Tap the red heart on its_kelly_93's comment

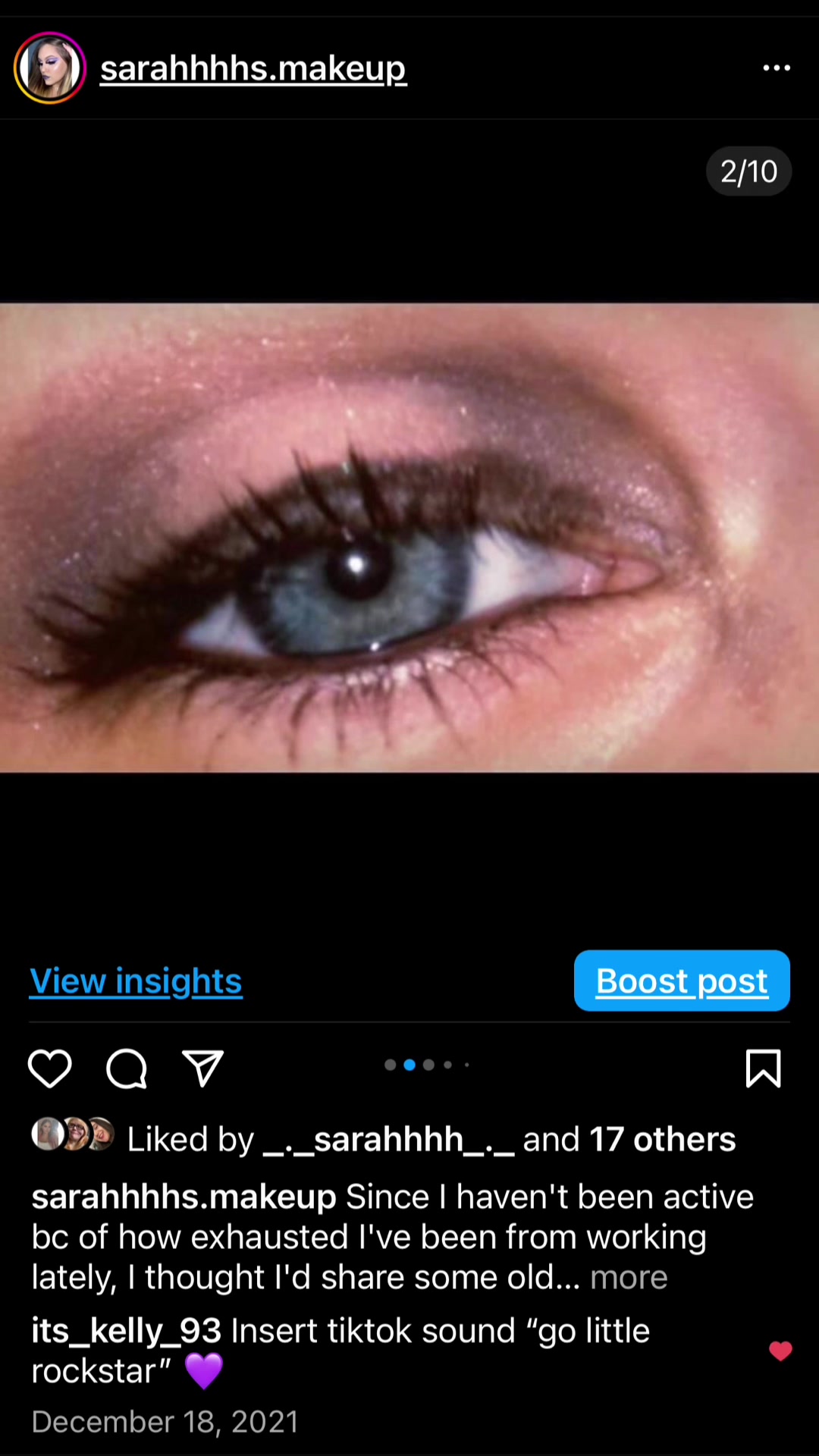click(780, 1351)
